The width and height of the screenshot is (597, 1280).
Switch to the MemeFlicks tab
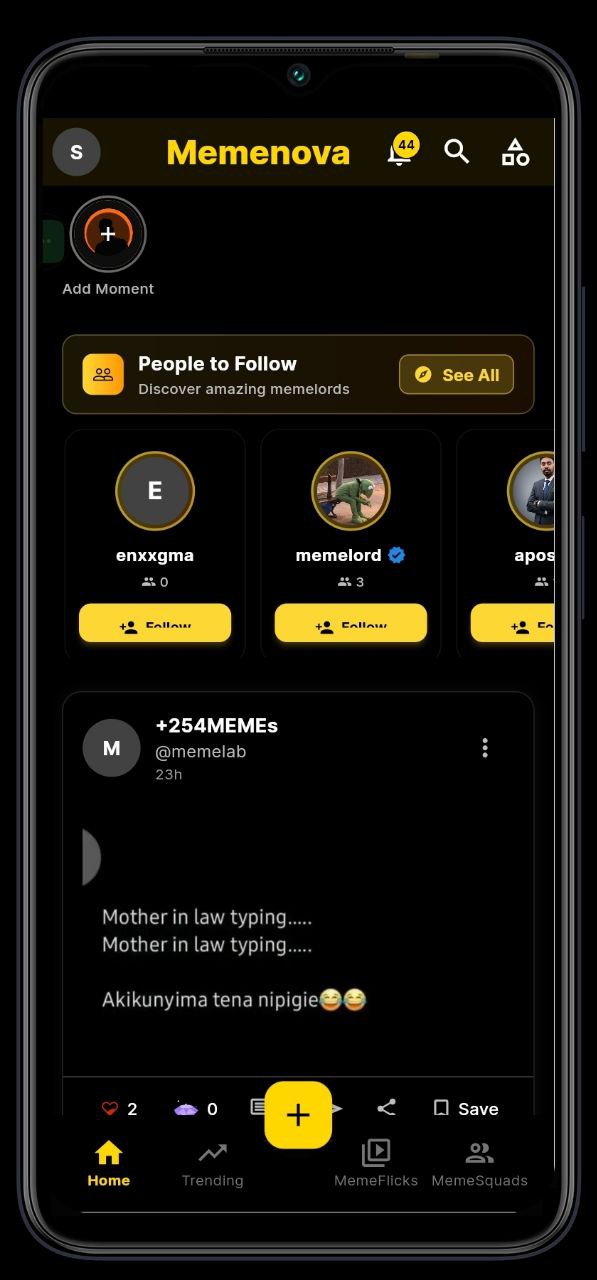(376, 1165)
